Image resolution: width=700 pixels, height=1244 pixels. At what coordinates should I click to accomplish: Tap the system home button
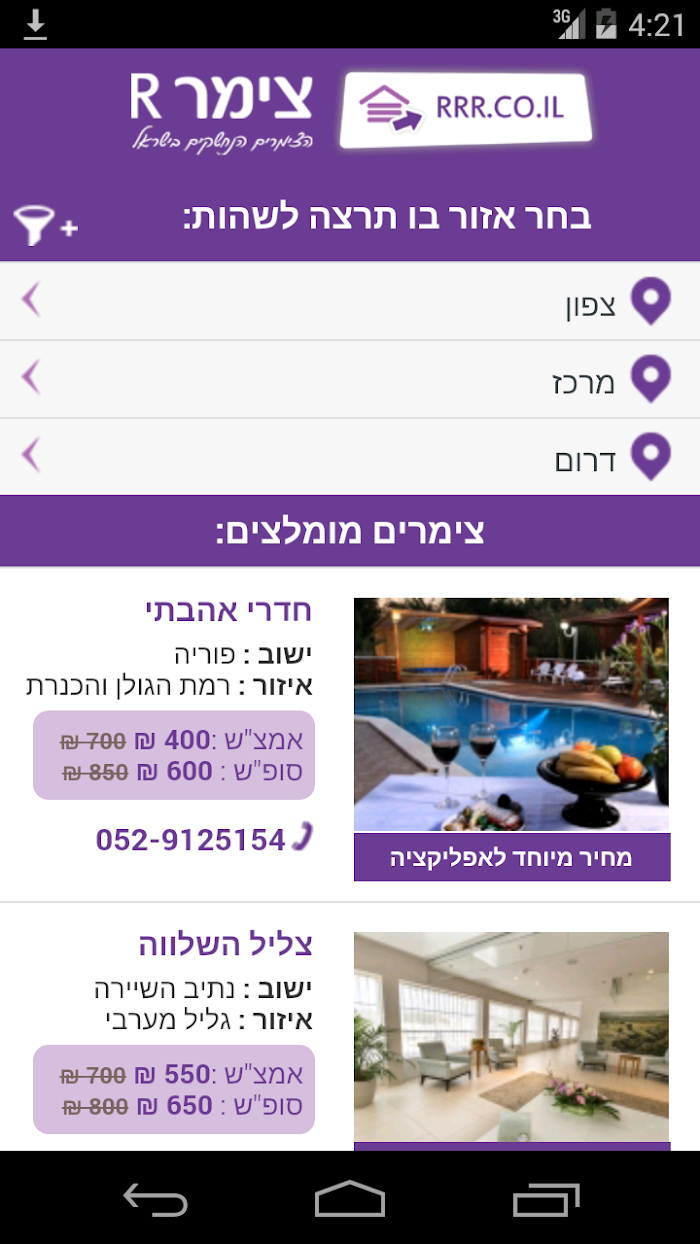pos(350,1198)
